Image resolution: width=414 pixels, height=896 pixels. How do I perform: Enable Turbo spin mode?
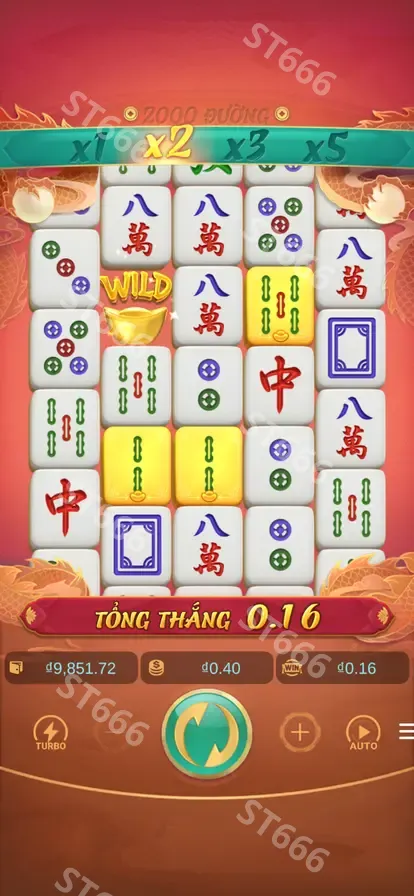point(51,733)
